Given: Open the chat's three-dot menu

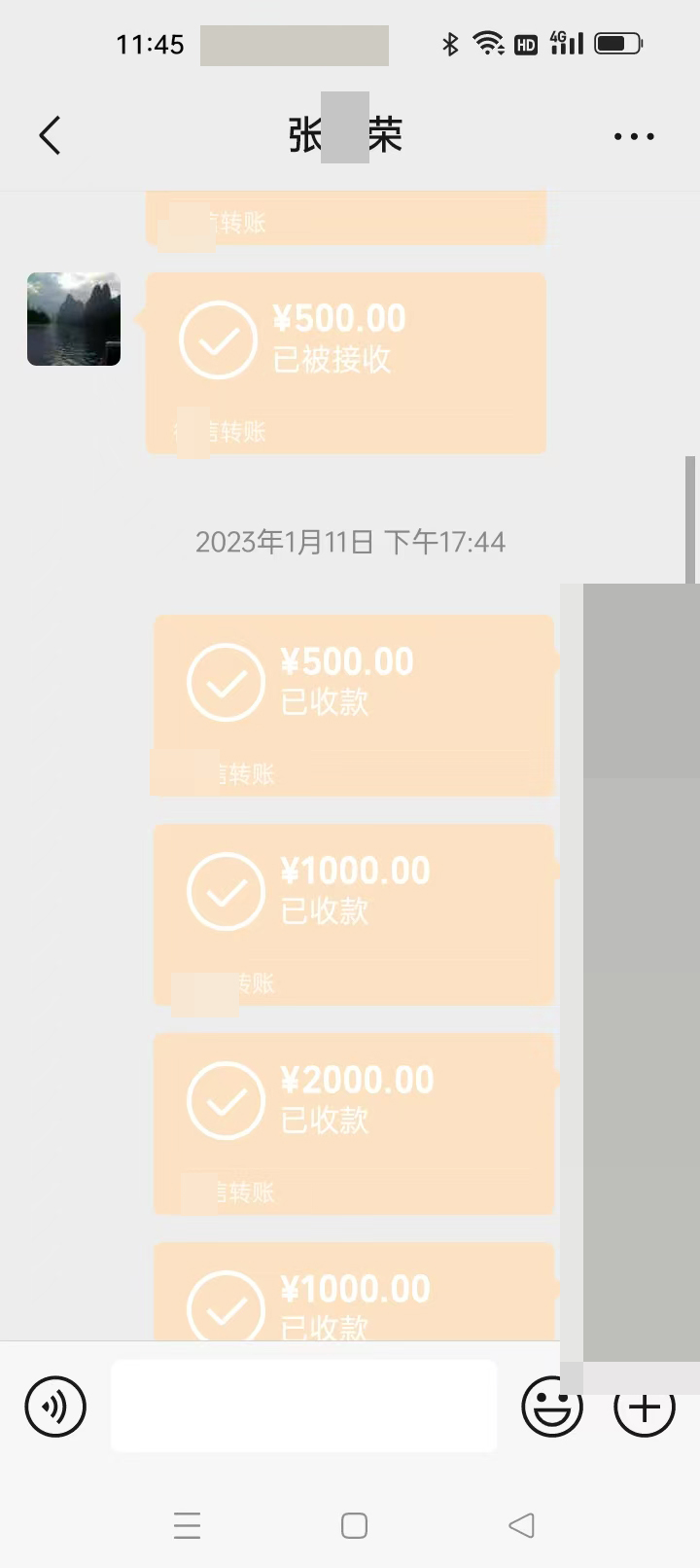Looking at the screenshot, I should 634,137.
